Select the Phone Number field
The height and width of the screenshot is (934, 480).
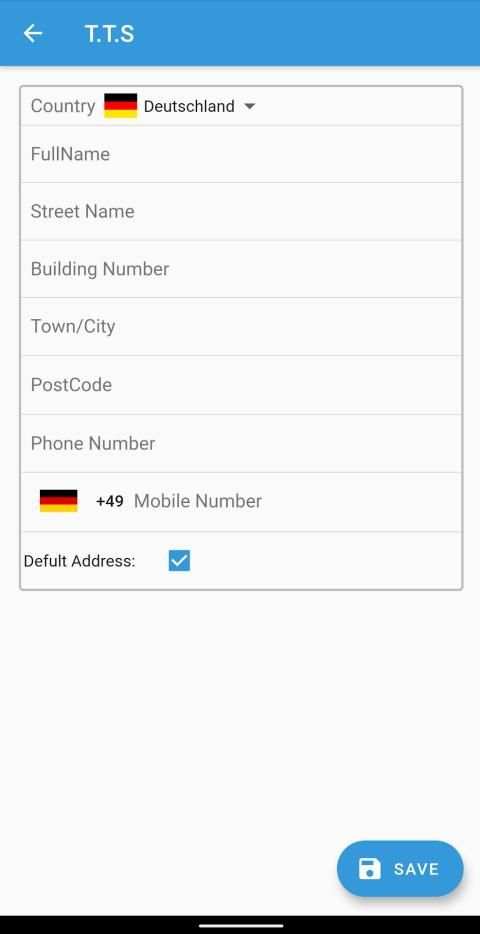pyautogui.click(x=241, y=443)
